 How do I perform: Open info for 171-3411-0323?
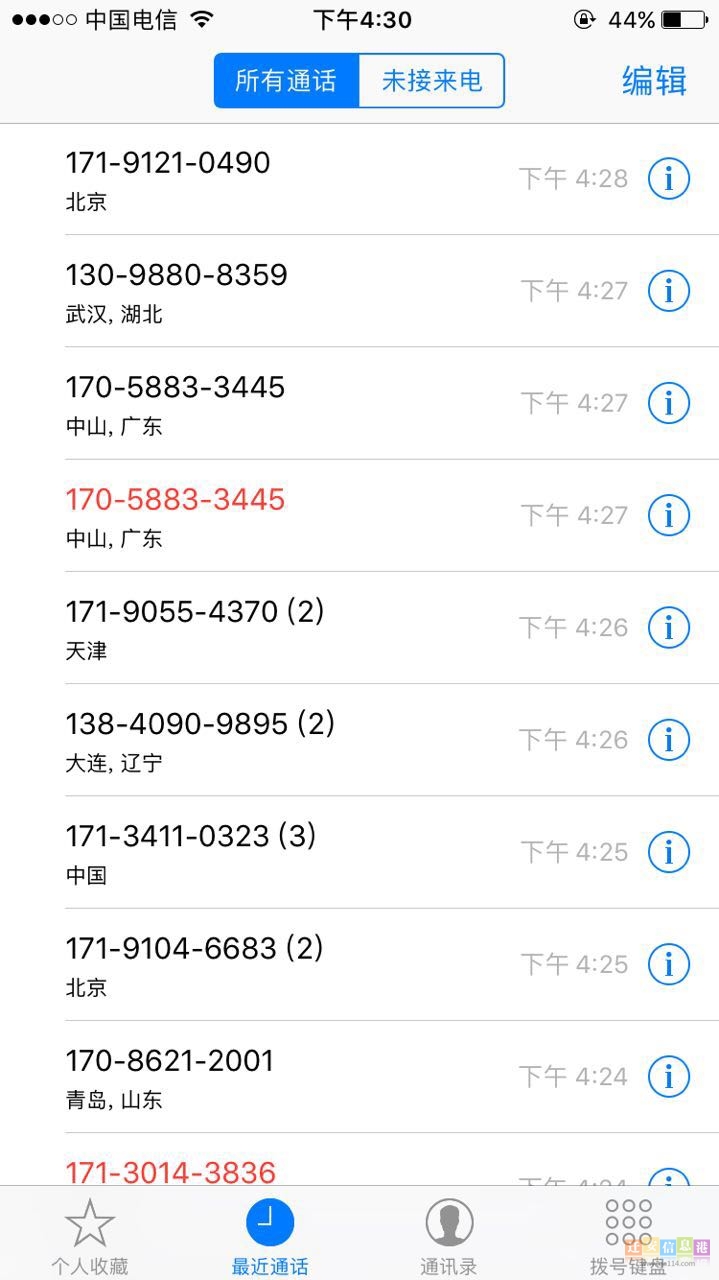click(x=668, y=852)
